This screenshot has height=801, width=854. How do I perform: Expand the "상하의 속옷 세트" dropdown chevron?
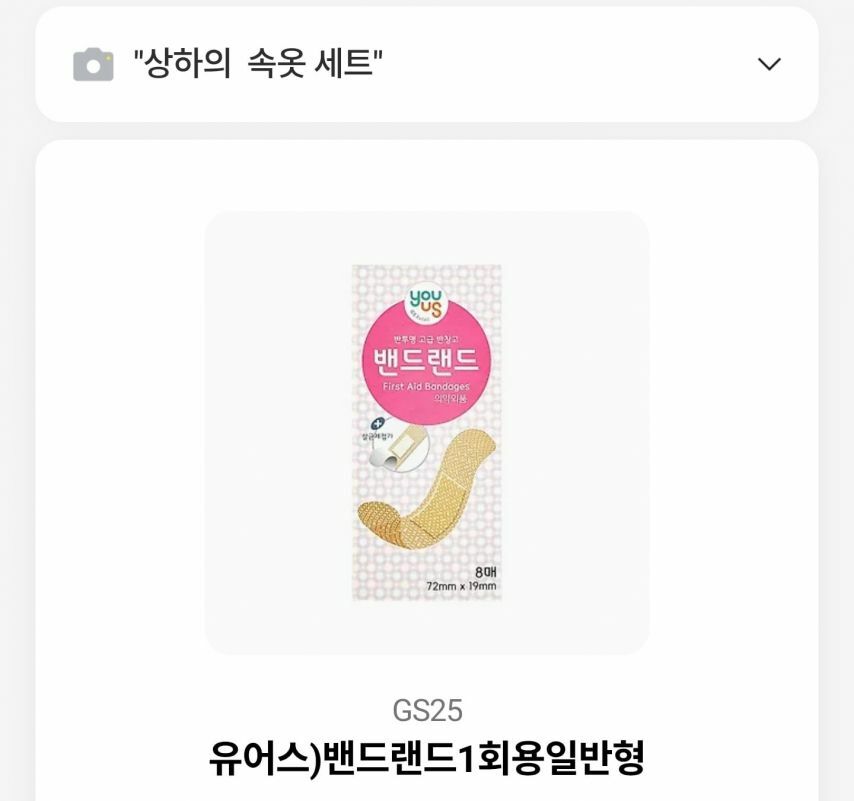[768, 65]
